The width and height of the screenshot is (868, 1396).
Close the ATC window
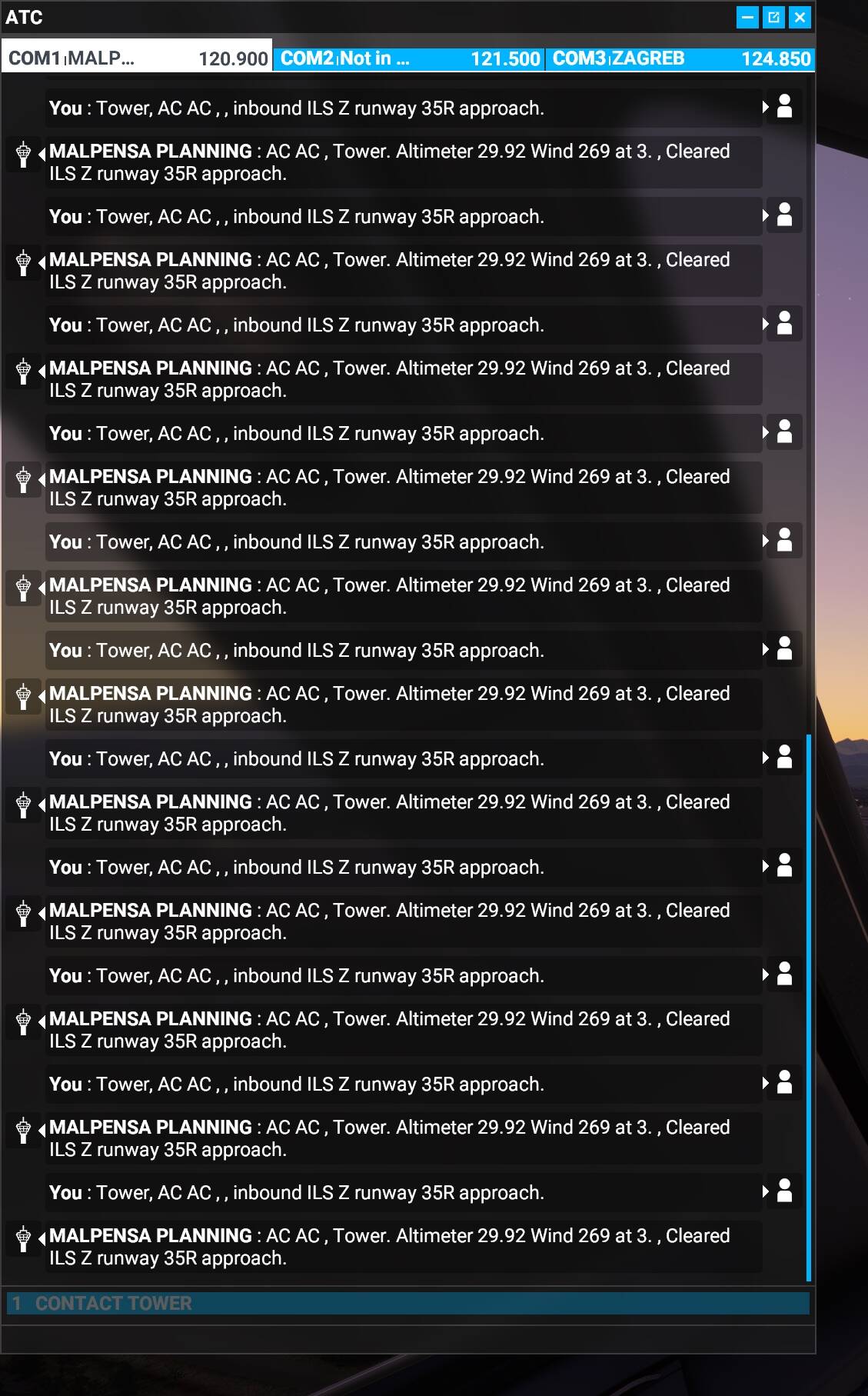(800, 17)
